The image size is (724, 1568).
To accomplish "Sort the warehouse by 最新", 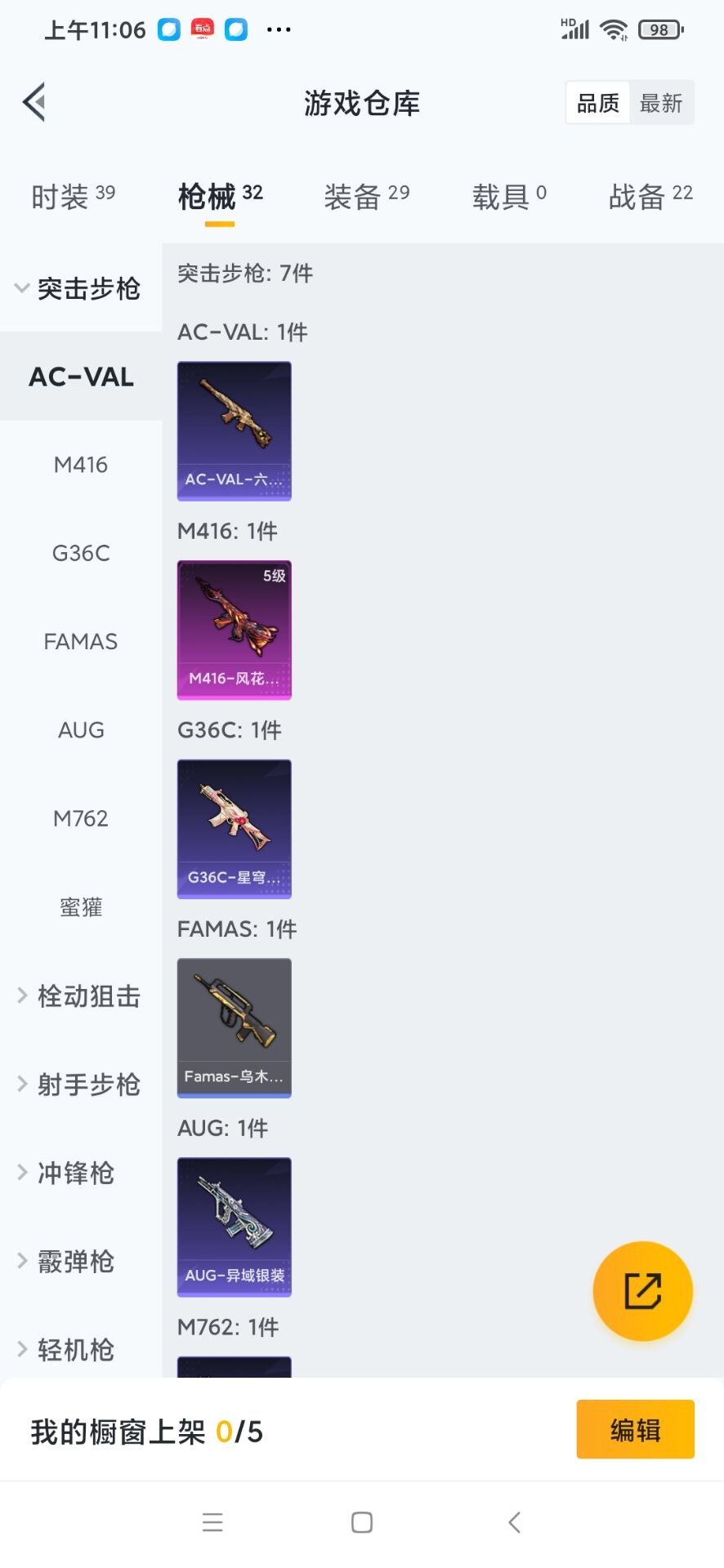I will (660, 103).
